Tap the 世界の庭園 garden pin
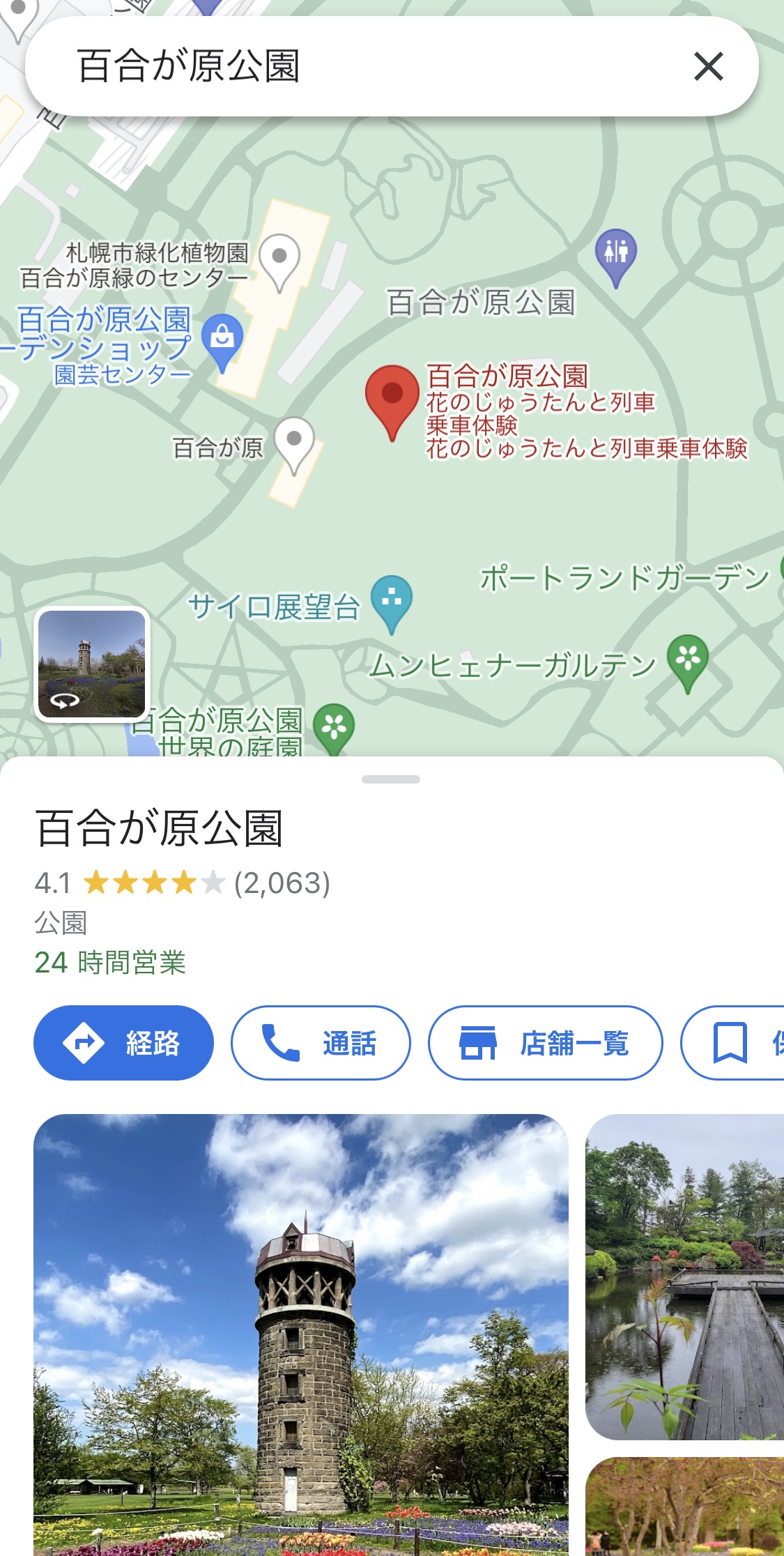 (x=335, y=729)
